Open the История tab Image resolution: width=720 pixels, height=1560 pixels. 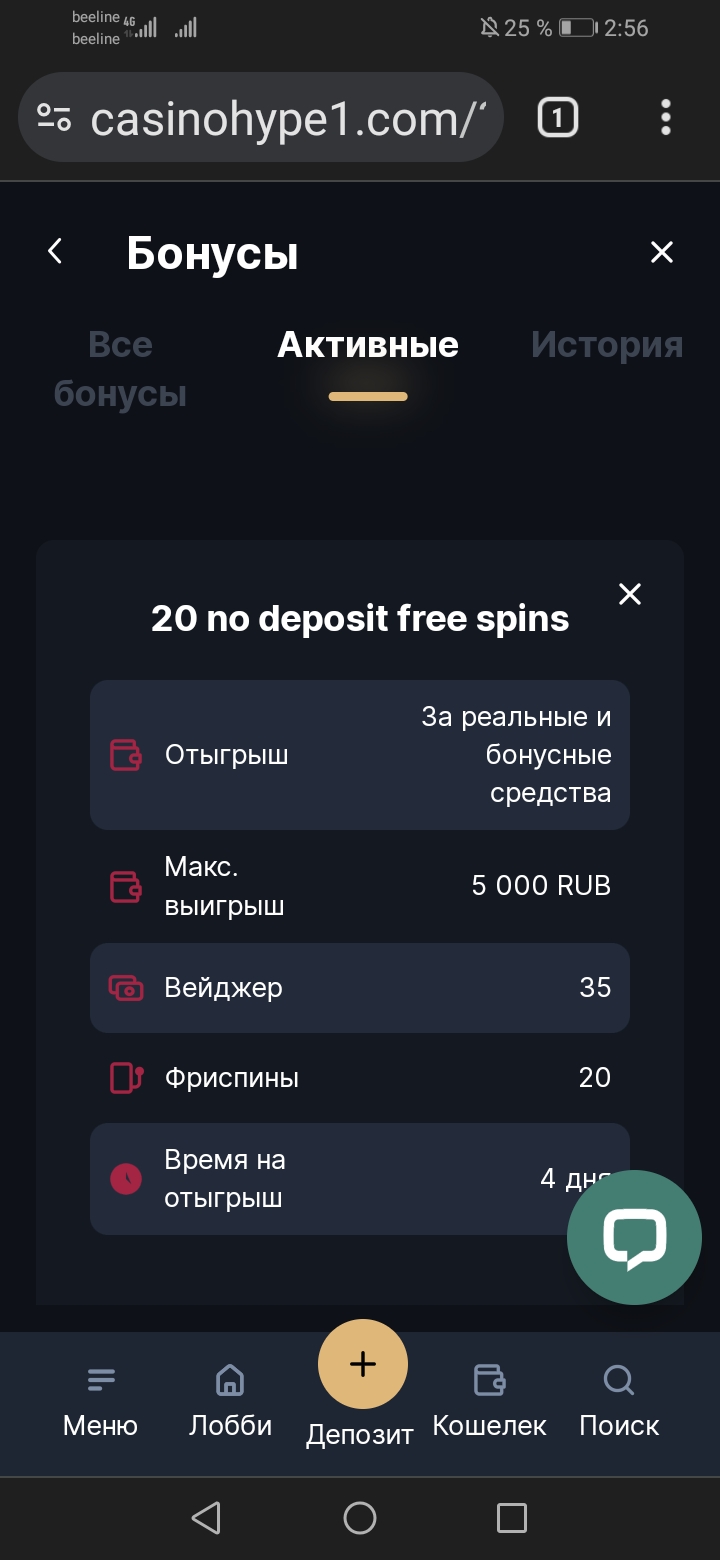(x=607, y=345)
